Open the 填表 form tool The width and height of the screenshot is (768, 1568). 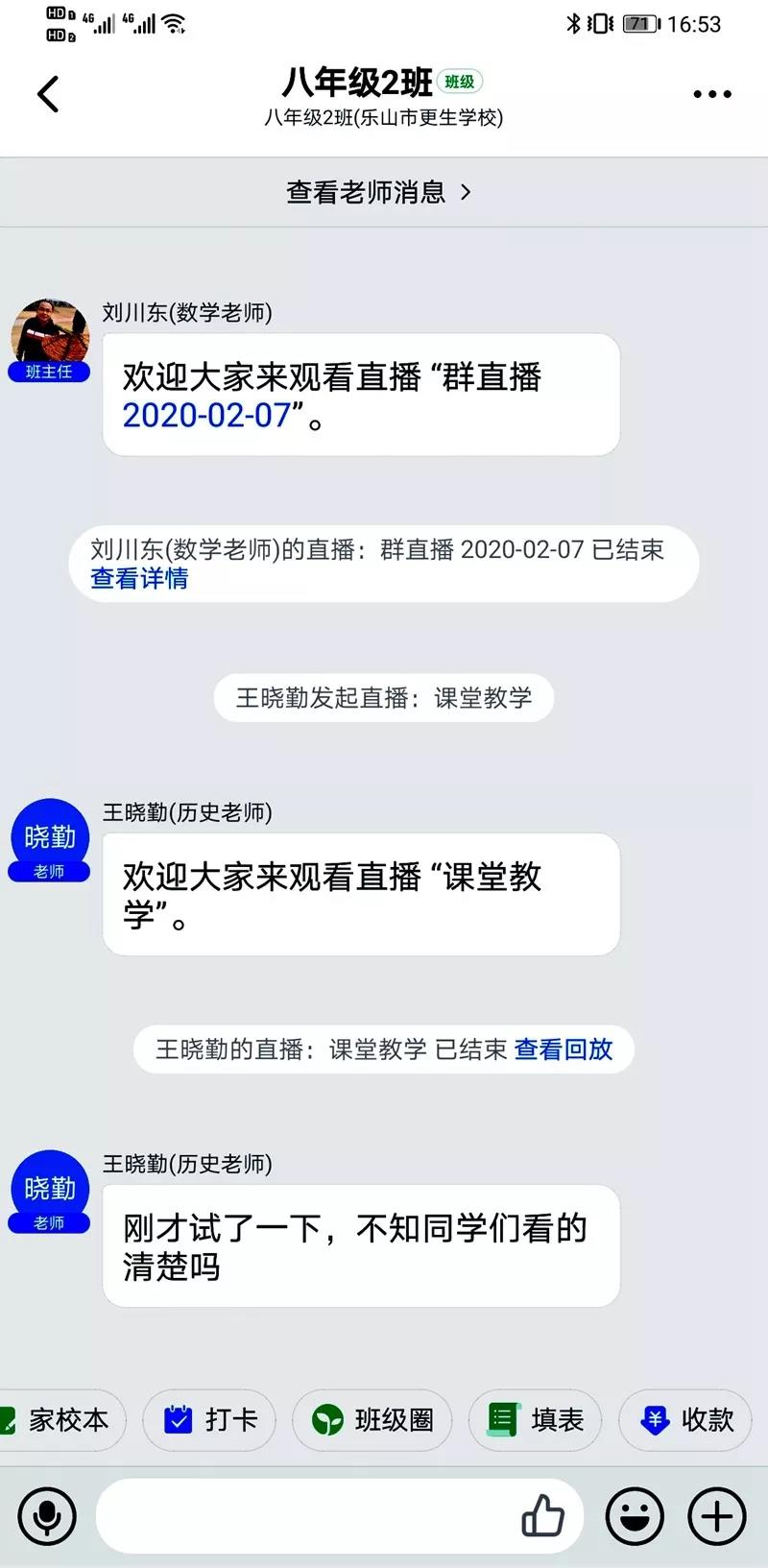(535, 1420)
